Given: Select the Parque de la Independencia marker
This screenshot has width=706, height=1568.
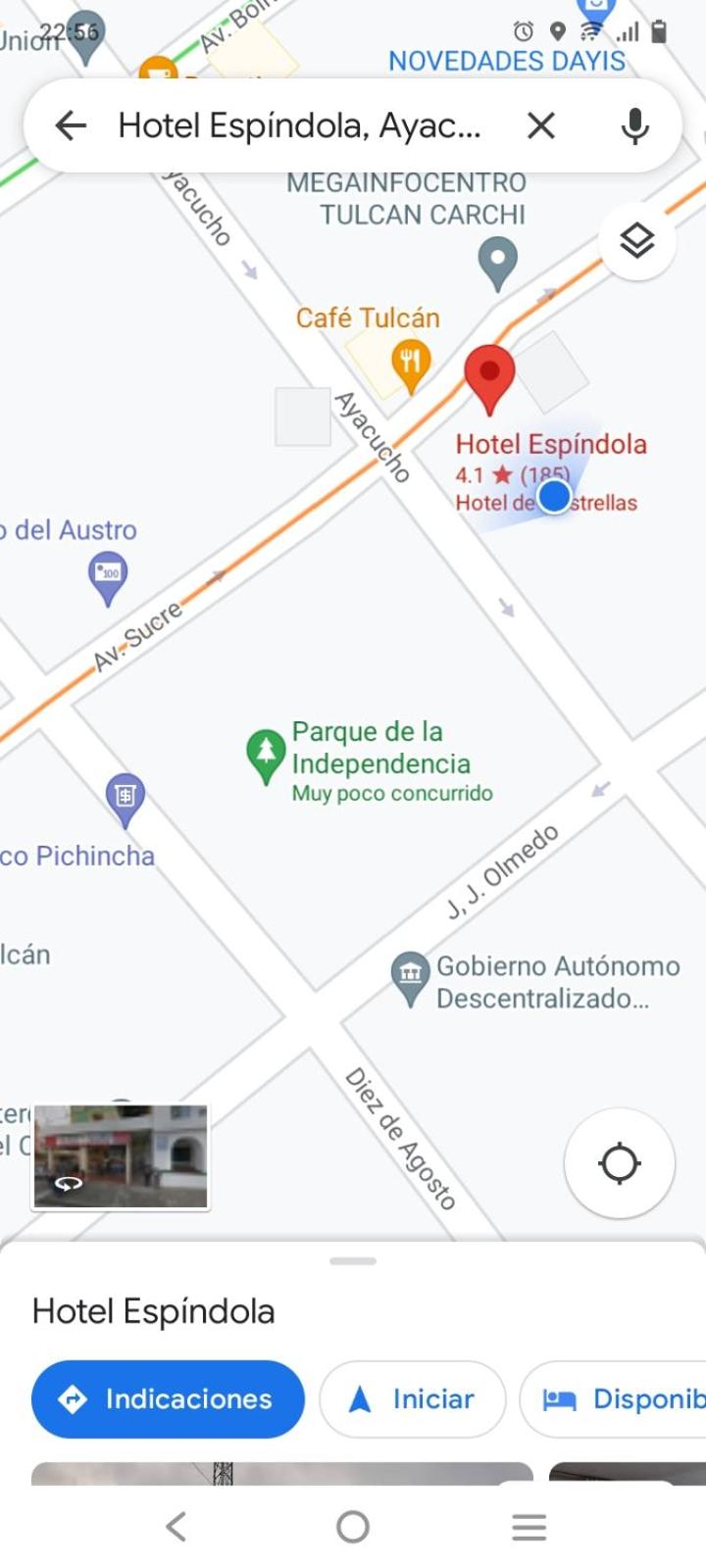Looking at the screenshot, I should (265, 755).
